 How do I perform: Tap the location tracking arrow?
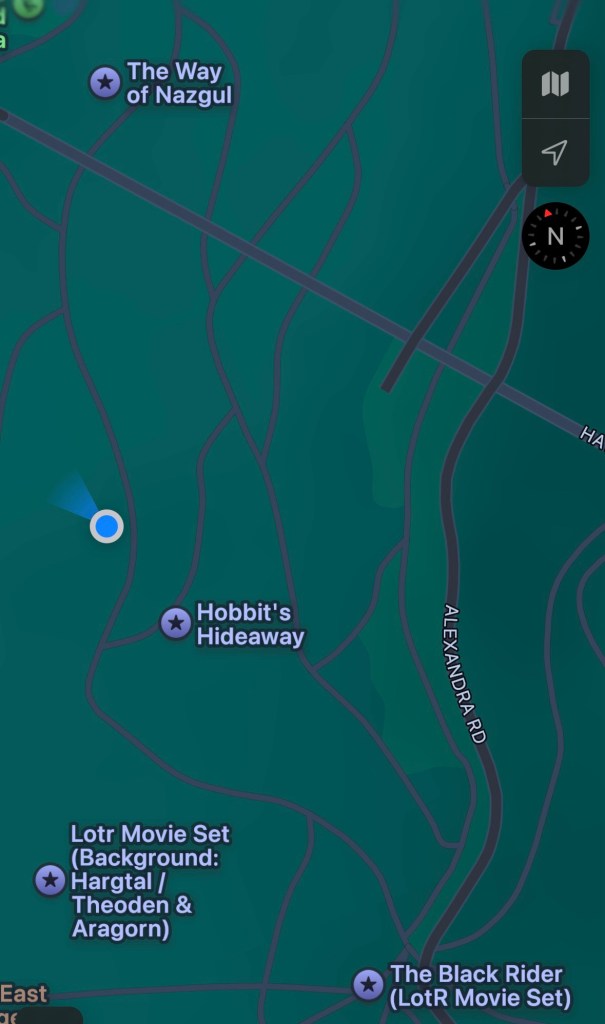(x=555, y=152)
